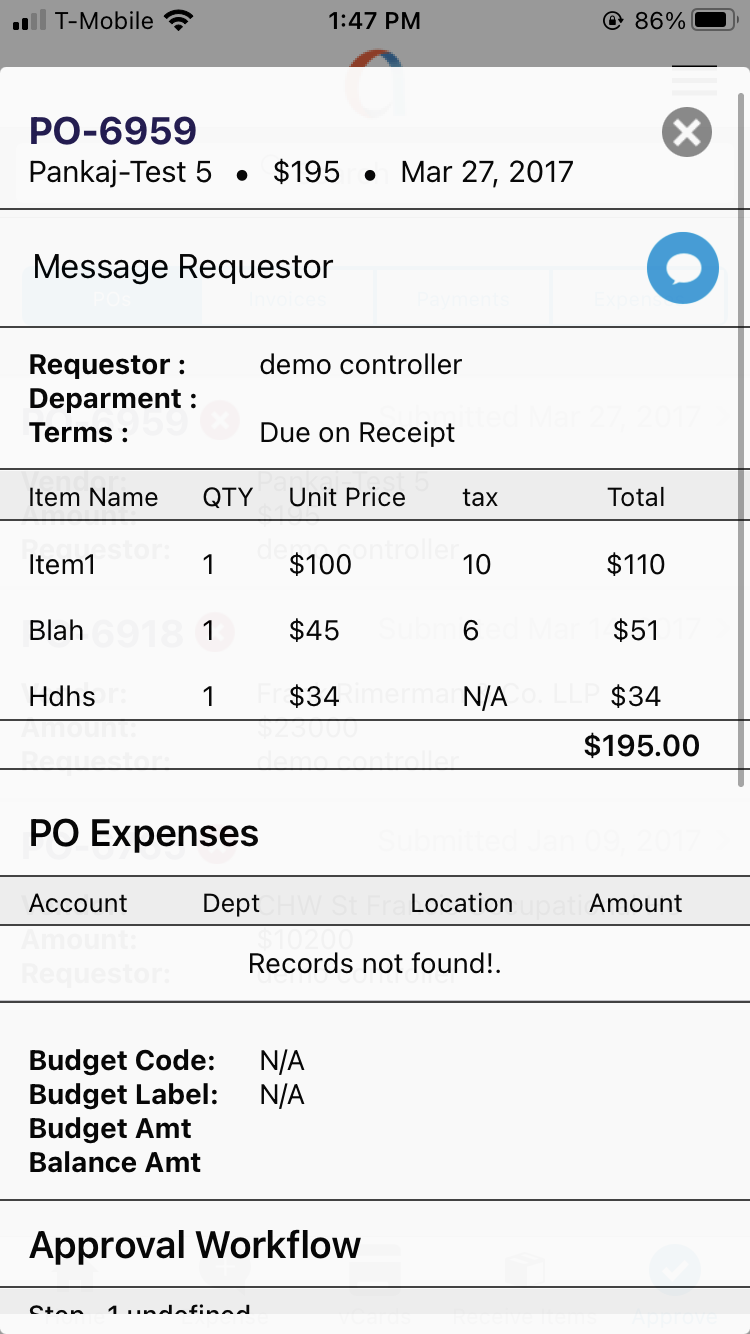Message the requestor via chat bubble

click(x=682, y=268)
